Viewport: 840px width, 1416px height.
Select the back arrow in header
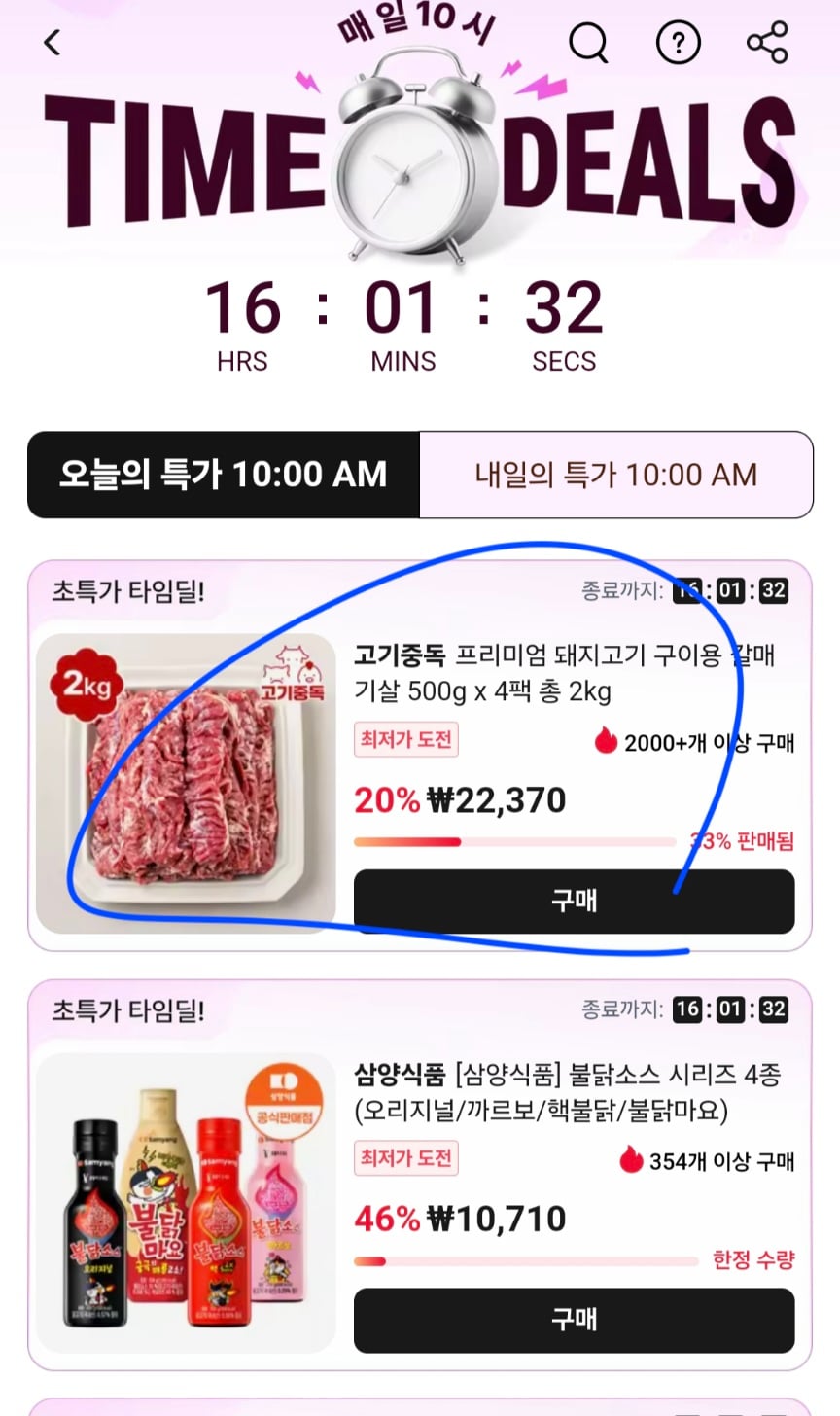pos(52,43)
